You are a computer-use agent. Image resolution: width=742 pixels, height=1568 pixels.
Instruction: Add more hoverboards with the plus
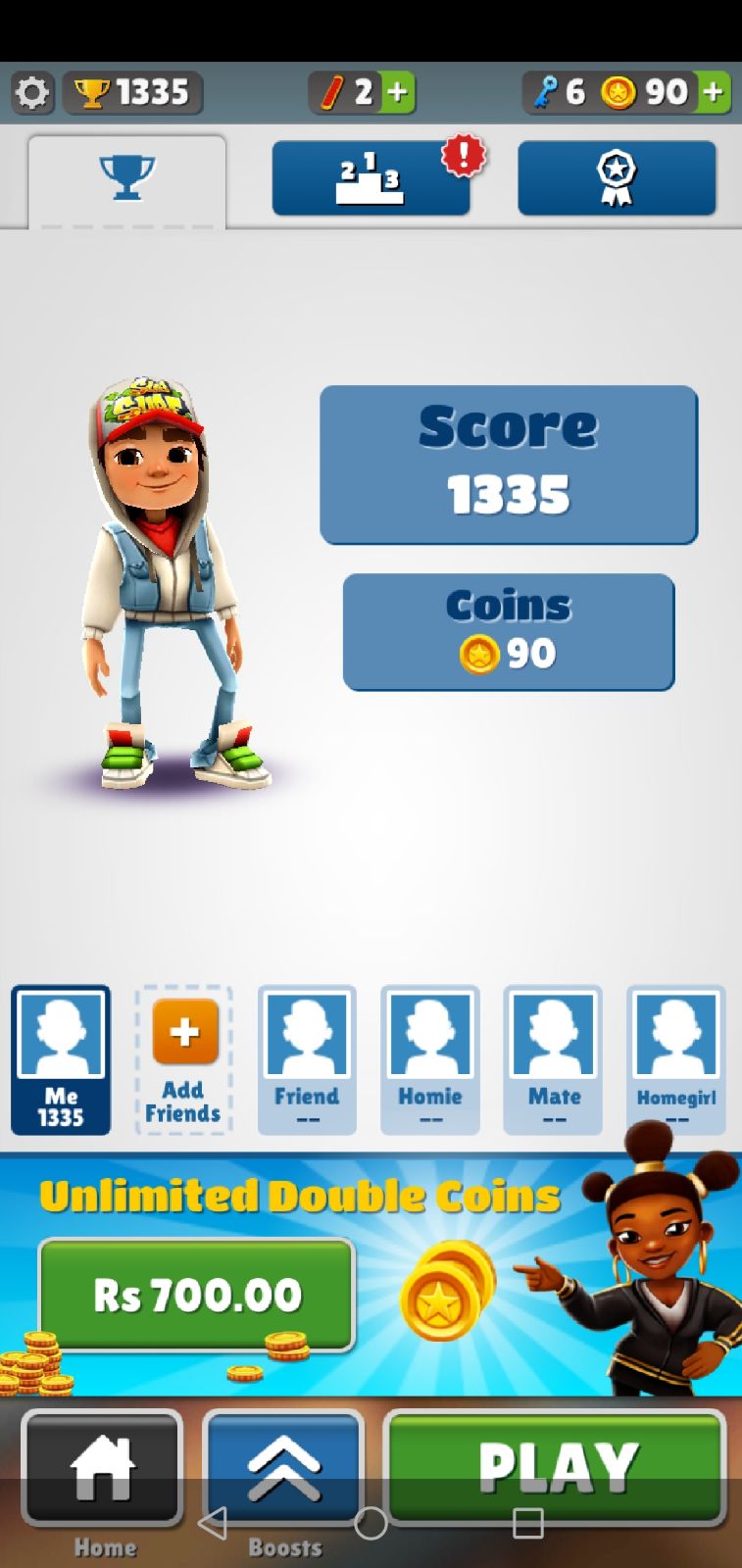(397, 93)
